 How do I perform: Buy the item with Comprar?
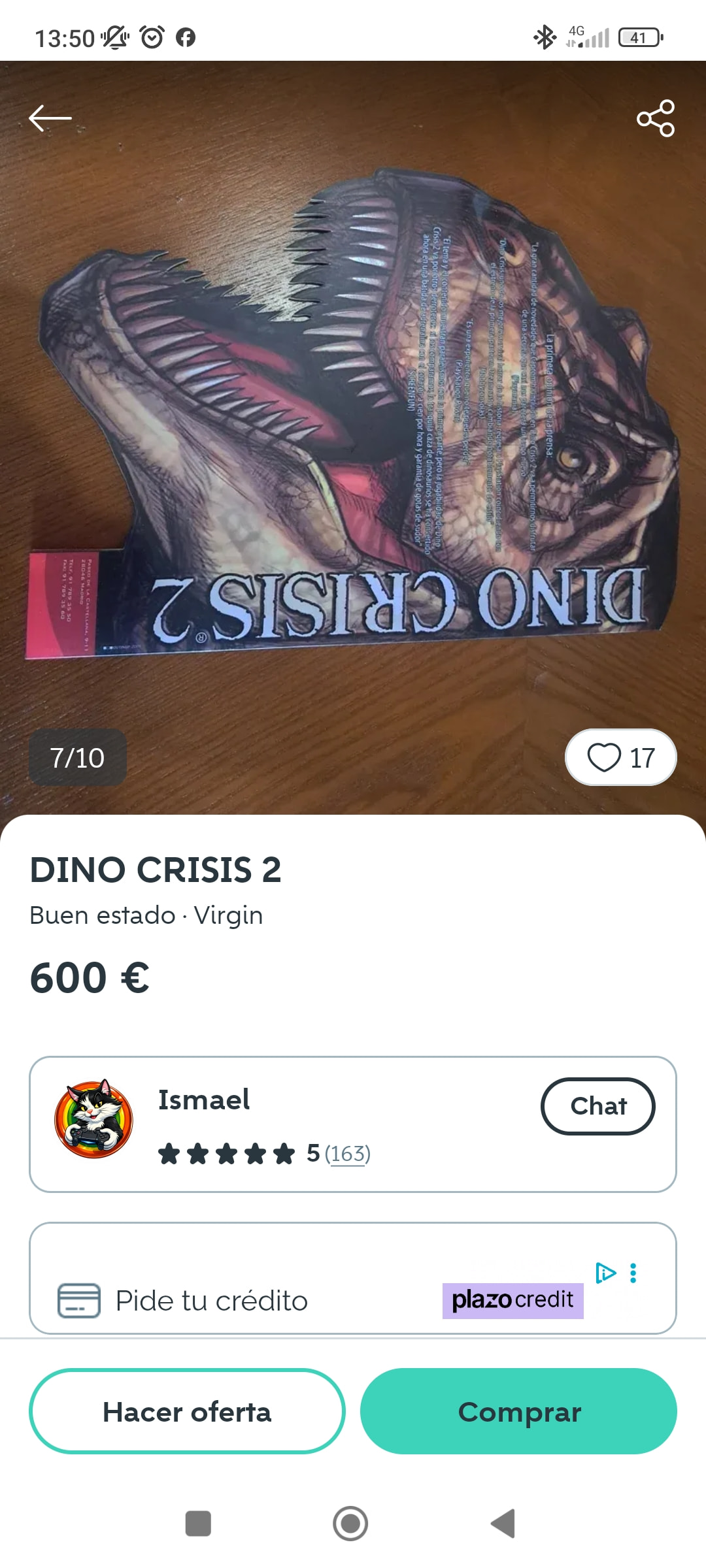click(x=518, y=1411)
